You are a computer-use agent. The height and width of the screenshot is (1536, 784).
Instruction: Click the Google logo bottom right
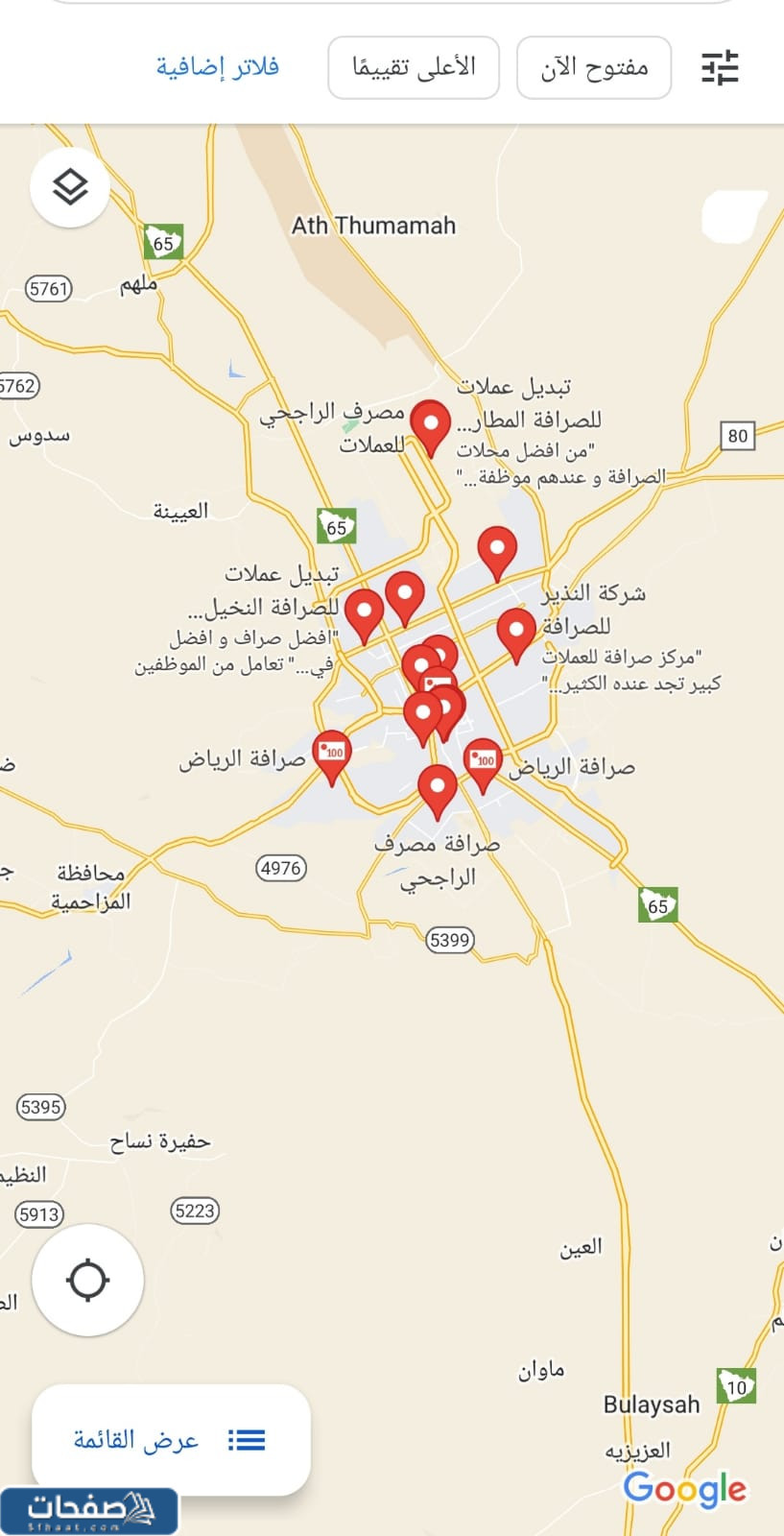pyautogui.click(x=686, y=1489)
